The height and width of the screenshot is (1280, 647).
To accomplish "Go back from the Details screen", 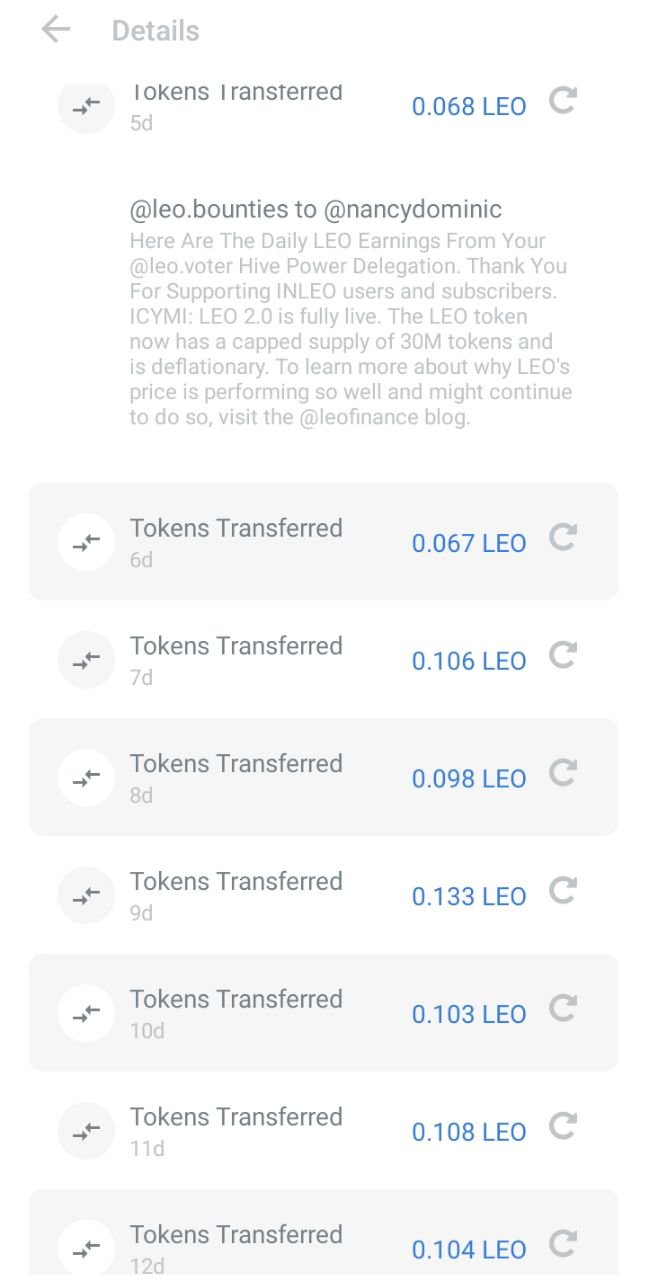I will [56, 30].
